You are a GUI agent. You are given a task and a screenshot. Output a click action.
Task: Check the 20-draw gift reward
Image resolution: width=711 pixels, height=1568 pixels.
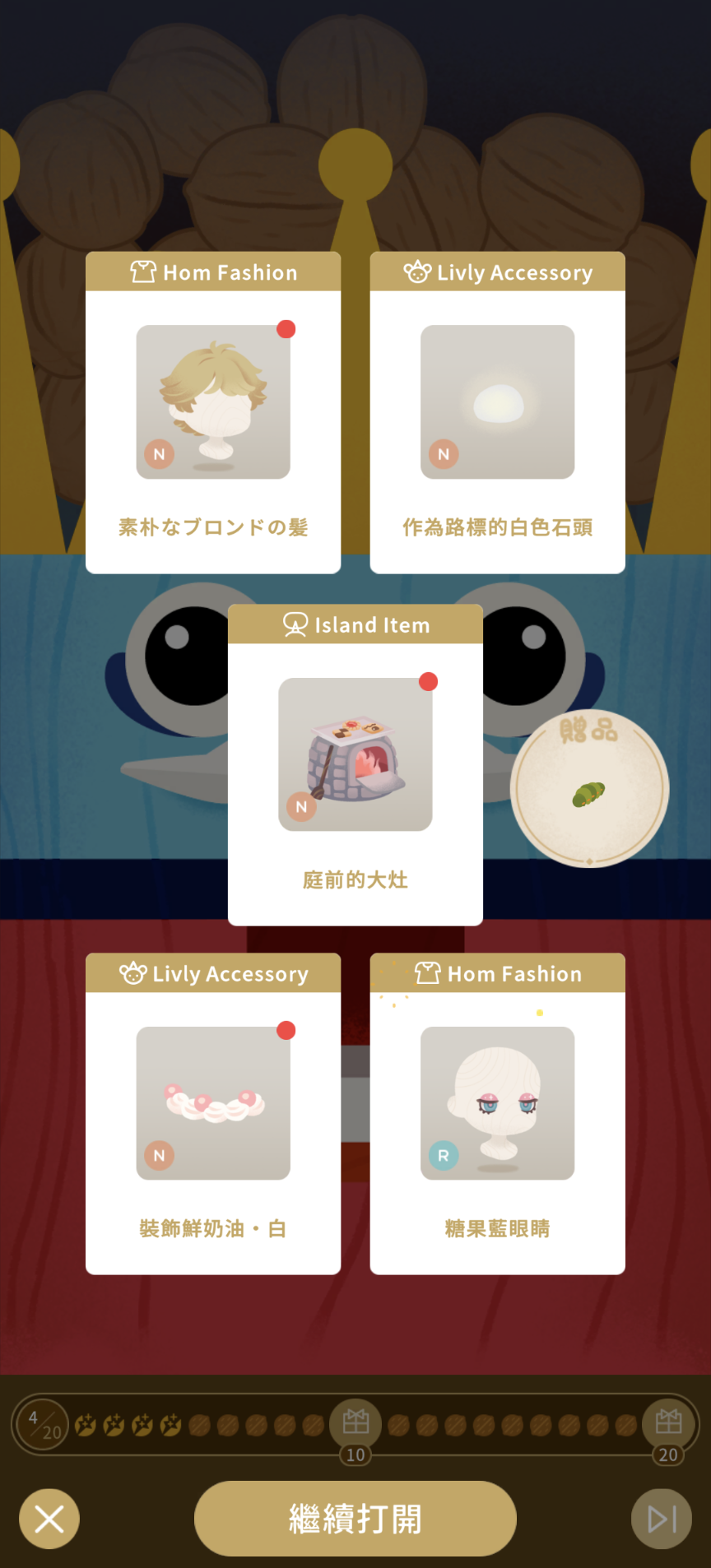point(668,1422)
